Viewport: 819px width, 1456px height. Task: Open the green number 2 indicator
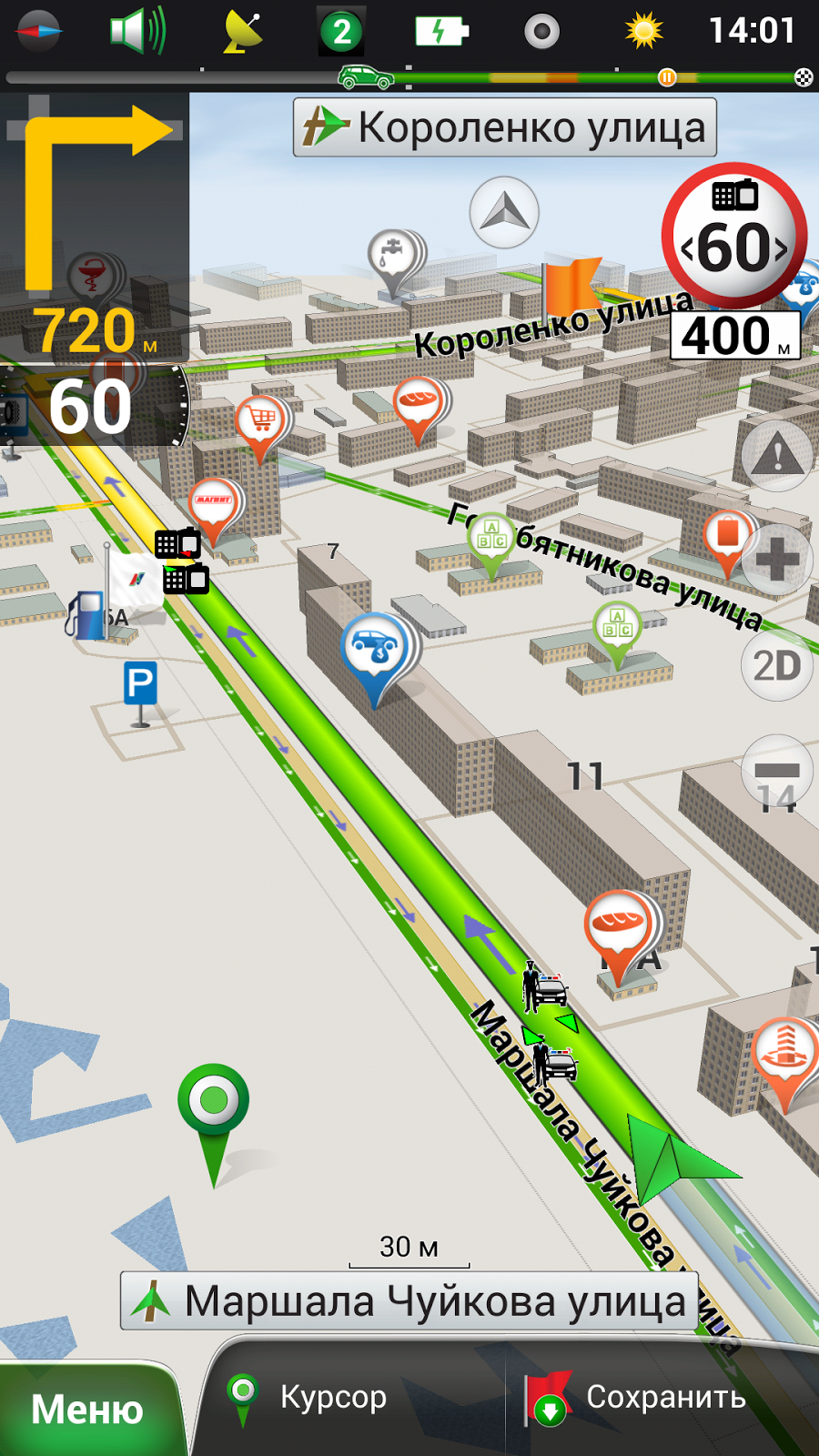pyautogui.click(x=341, y=32)
